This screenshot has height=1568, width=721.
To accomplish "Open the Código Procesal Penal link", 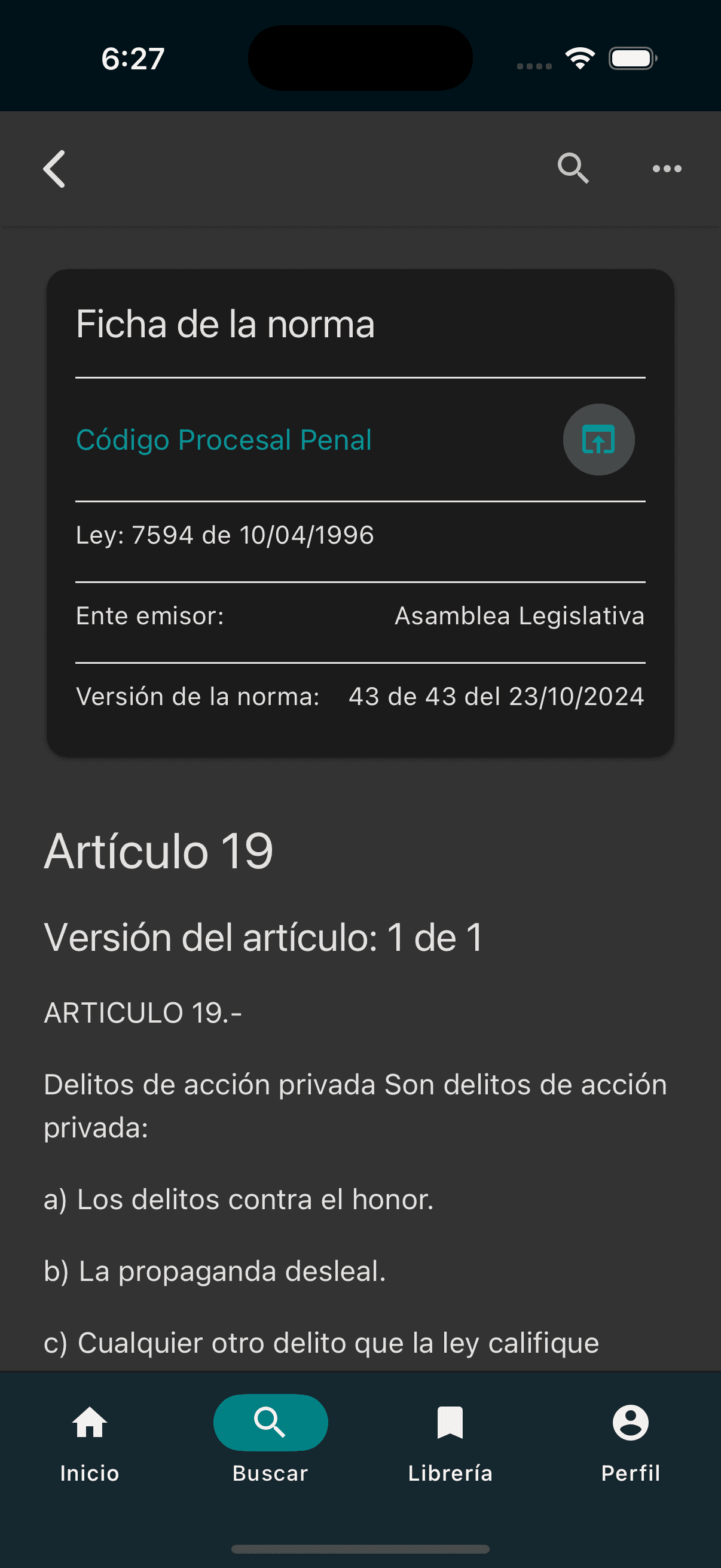I will [224, 440].
